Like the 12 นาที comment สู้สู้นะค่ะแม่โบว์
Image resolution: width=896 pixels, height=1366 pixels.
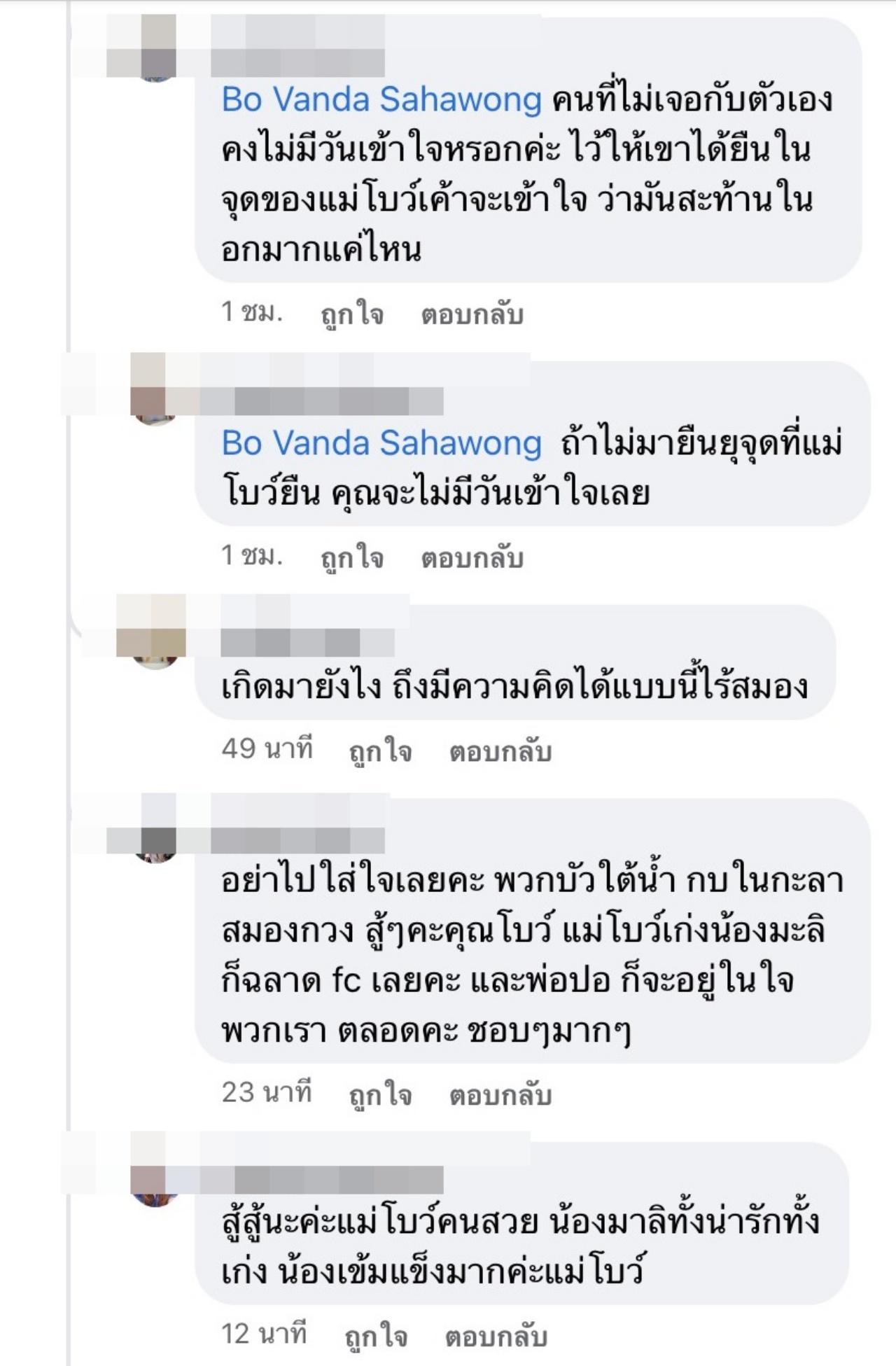(376, 1337)
